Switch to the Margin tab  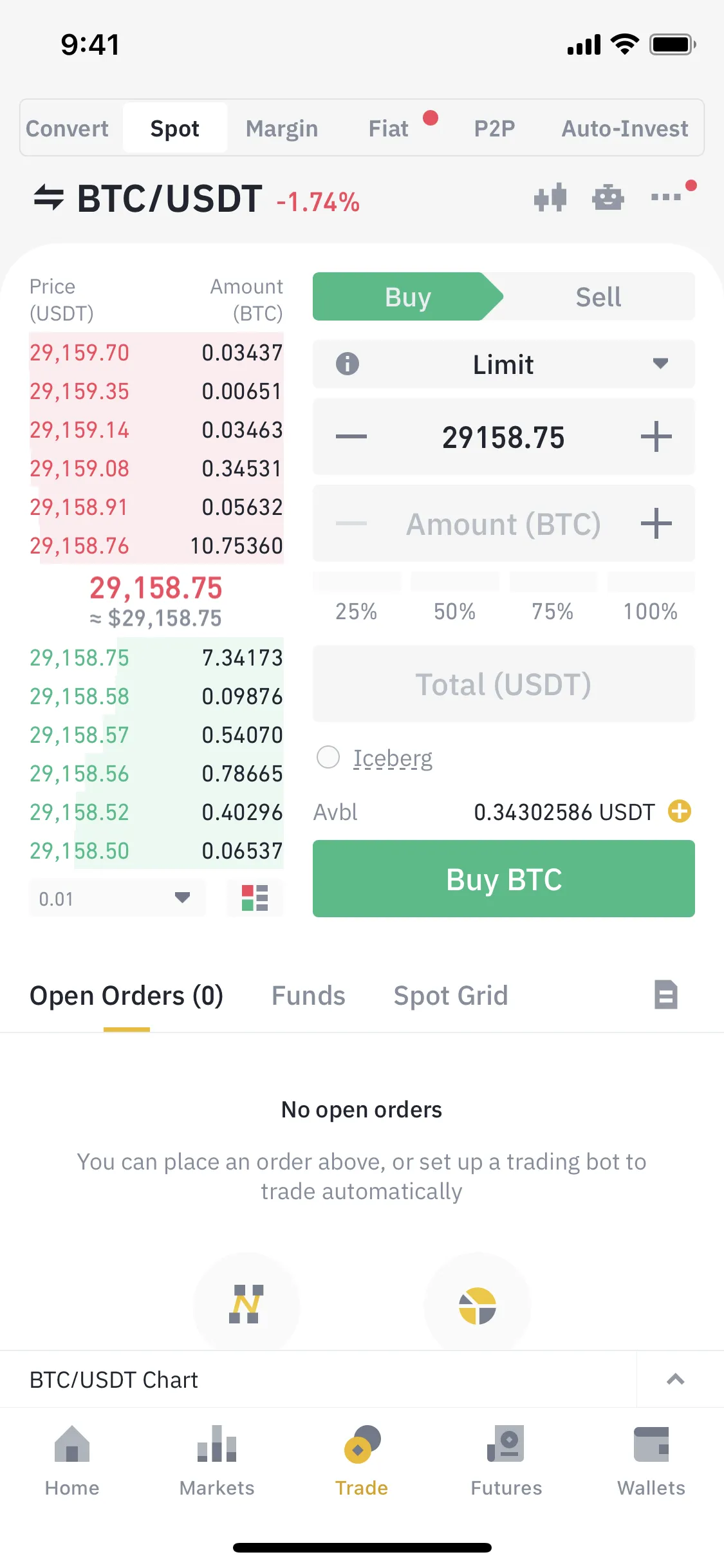click(281, 127)
